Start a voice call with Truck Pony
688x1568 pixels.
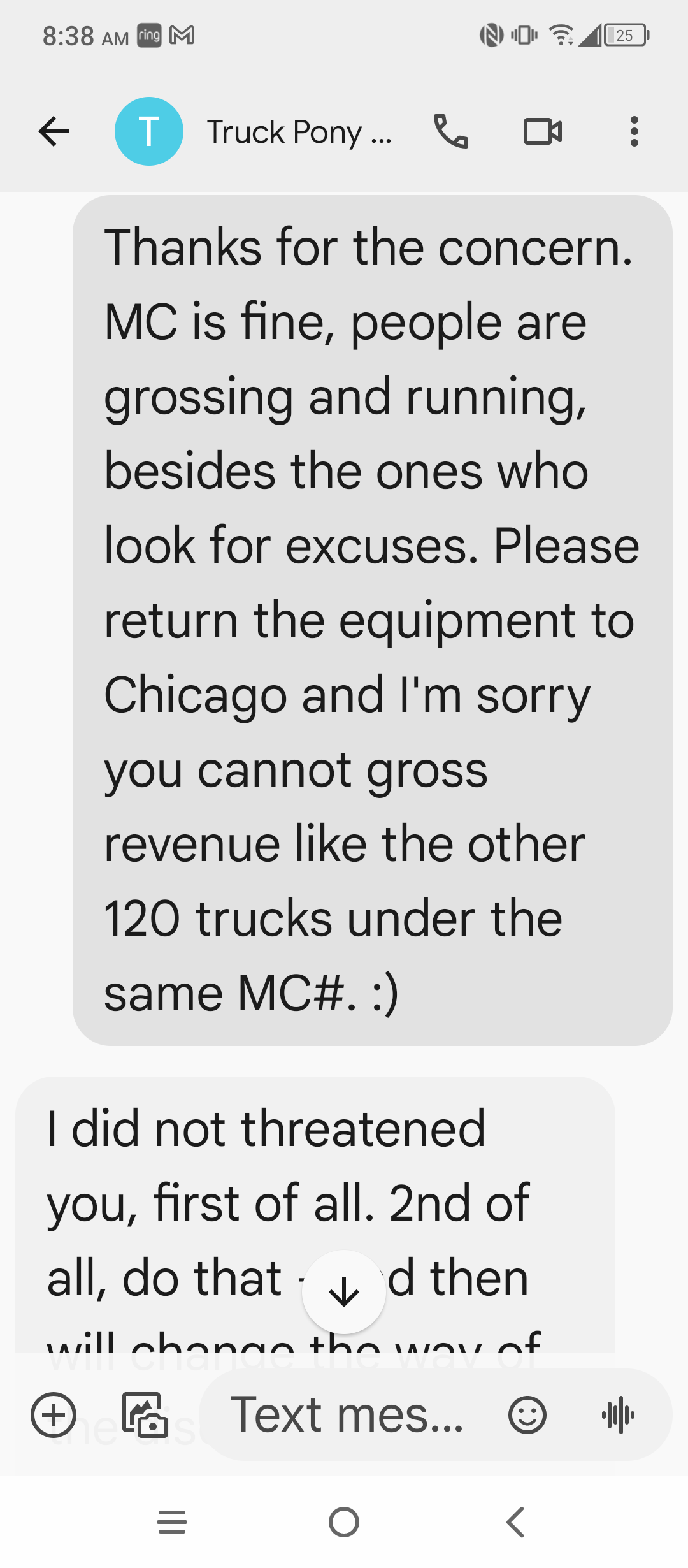(x=453, y=131)
